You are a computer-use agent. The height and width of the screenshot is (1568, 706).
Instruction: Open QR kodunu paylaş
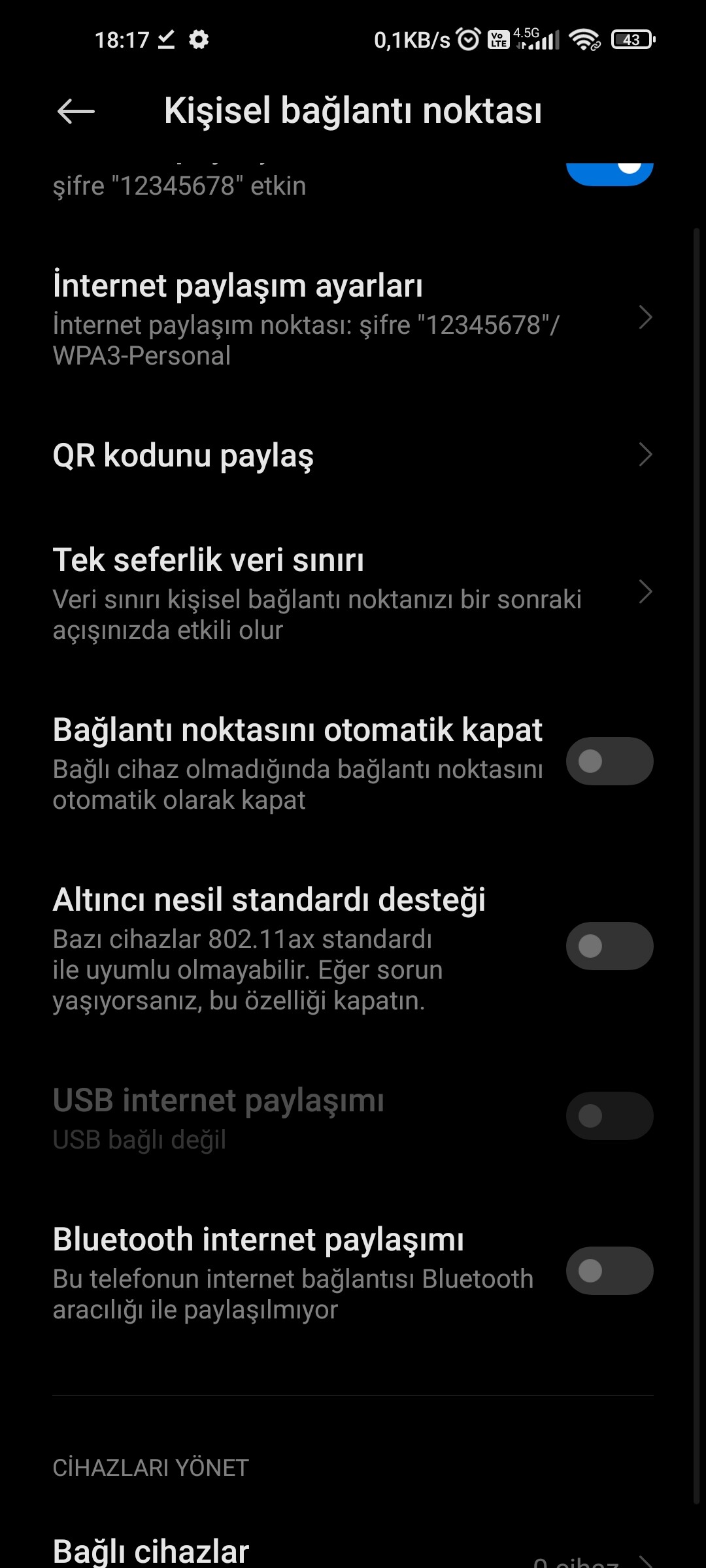tap(353, 455)
